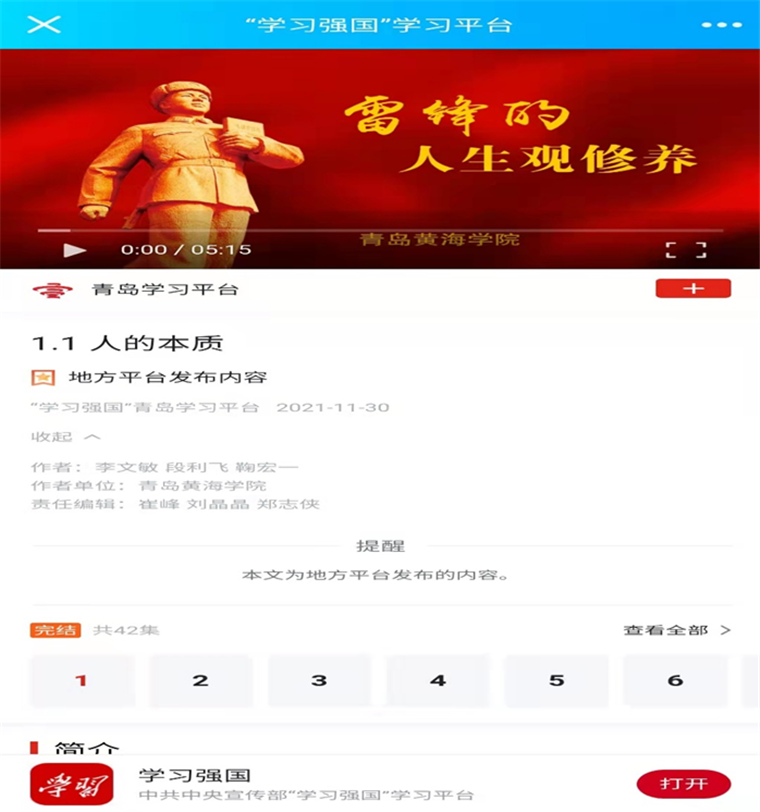Click the "学习强国"学习平台 title bar
The width and height of the screenshot is (760, 812).
point(380,26)
